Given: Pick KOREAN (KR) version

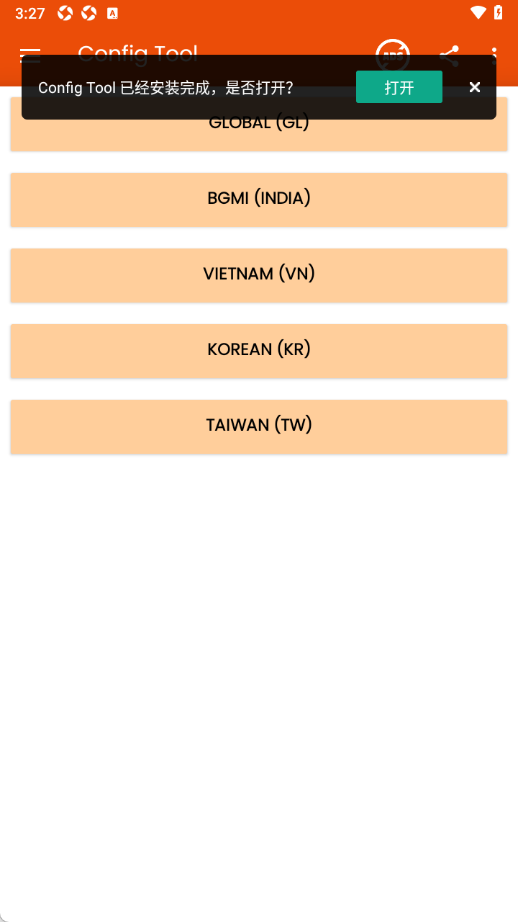Looking at the screenshot, I should [x=259, y=350].
